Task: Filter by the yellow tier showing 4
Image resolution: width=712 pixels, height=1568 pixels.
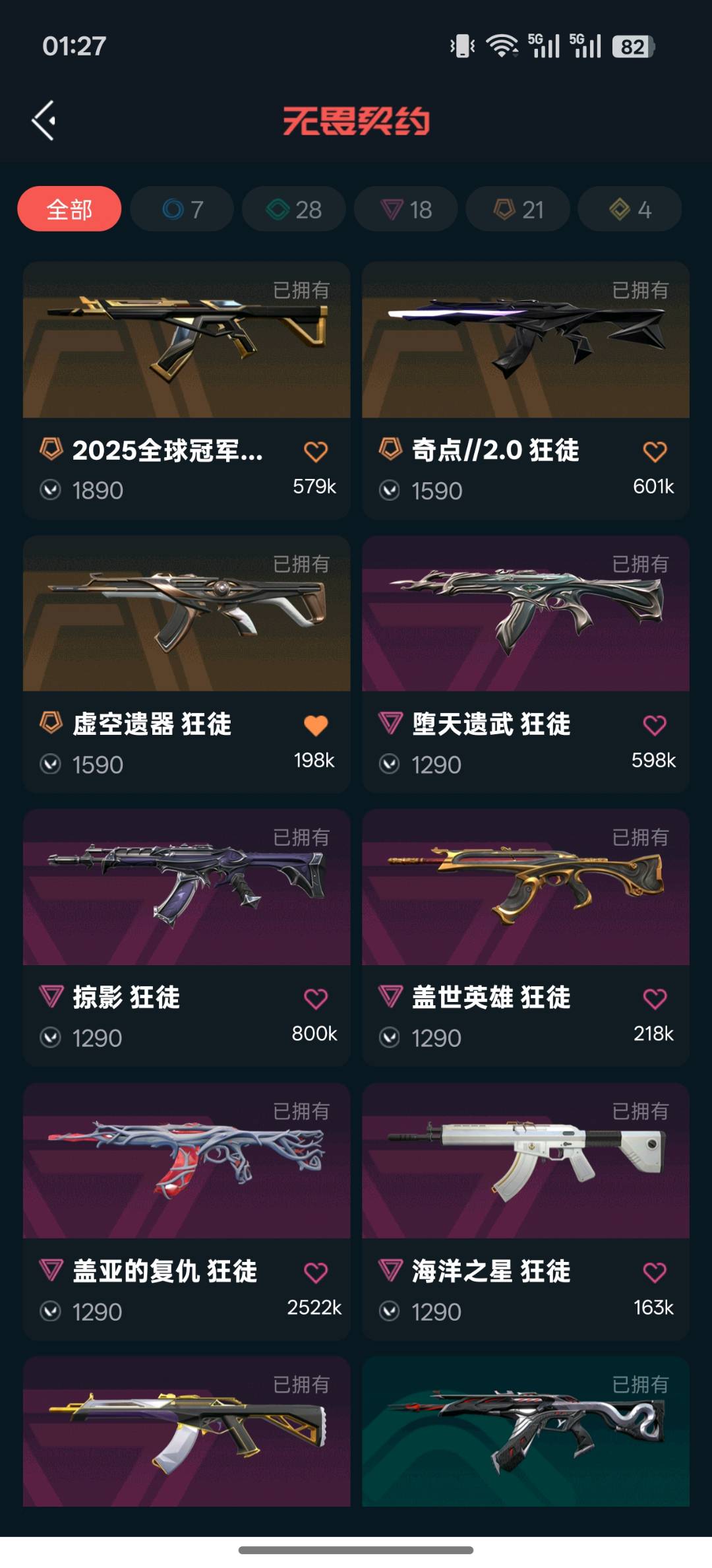Action: click(x=630, y=209)
